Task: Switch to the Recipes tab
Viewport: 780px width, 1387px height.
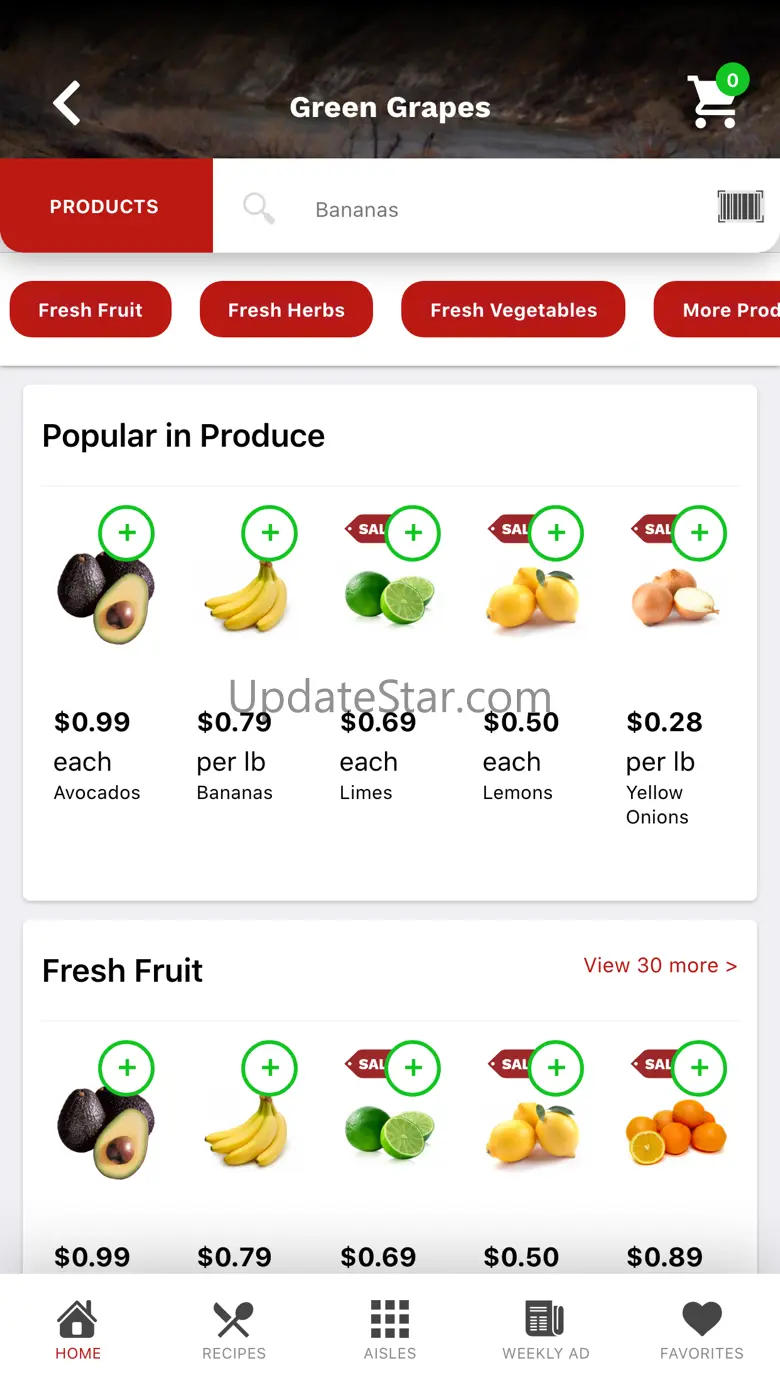Action: tap(234, 1330)
